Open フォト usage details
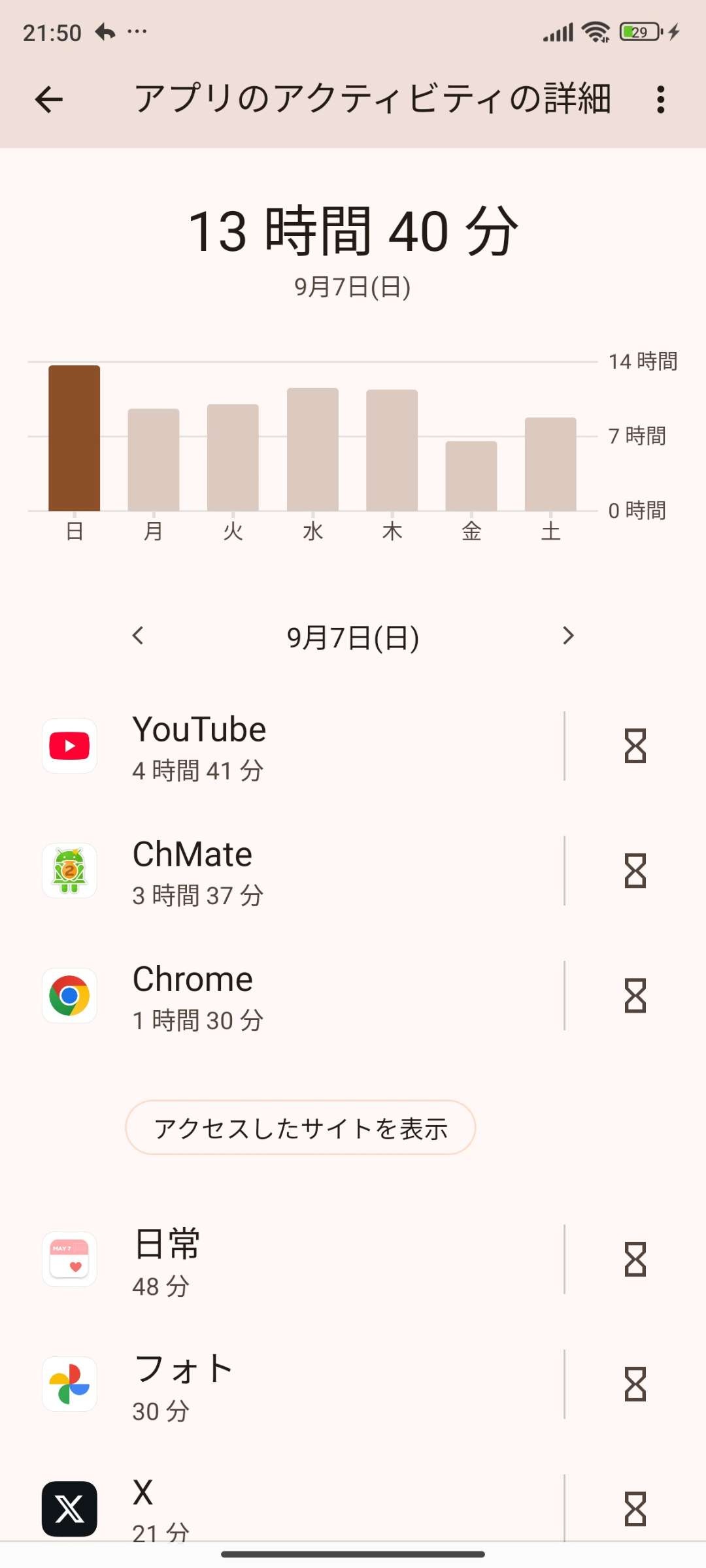706x1568 pixels. [294, 1384]
